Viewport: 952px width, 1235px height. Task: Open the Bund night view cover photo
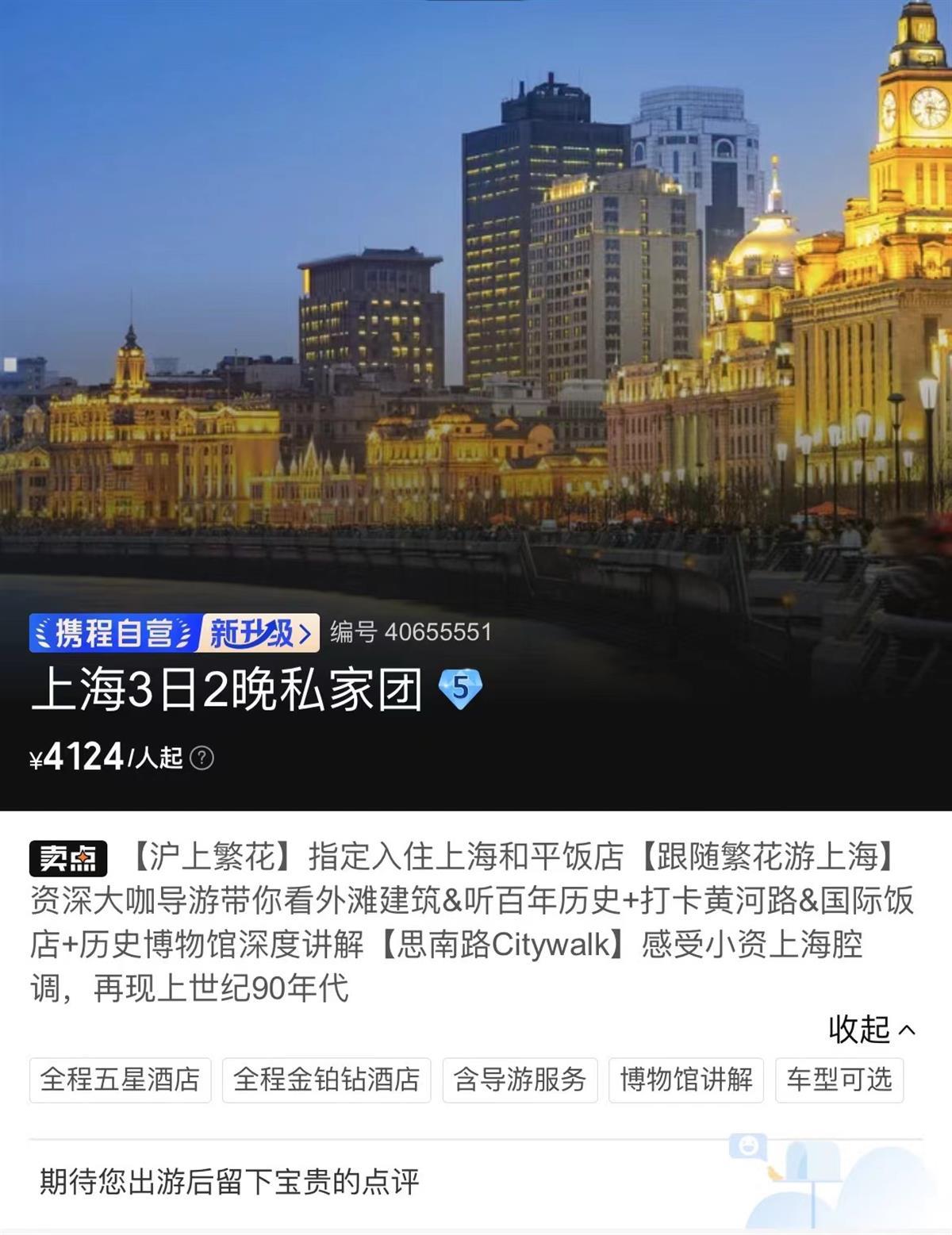click(476, 317)
